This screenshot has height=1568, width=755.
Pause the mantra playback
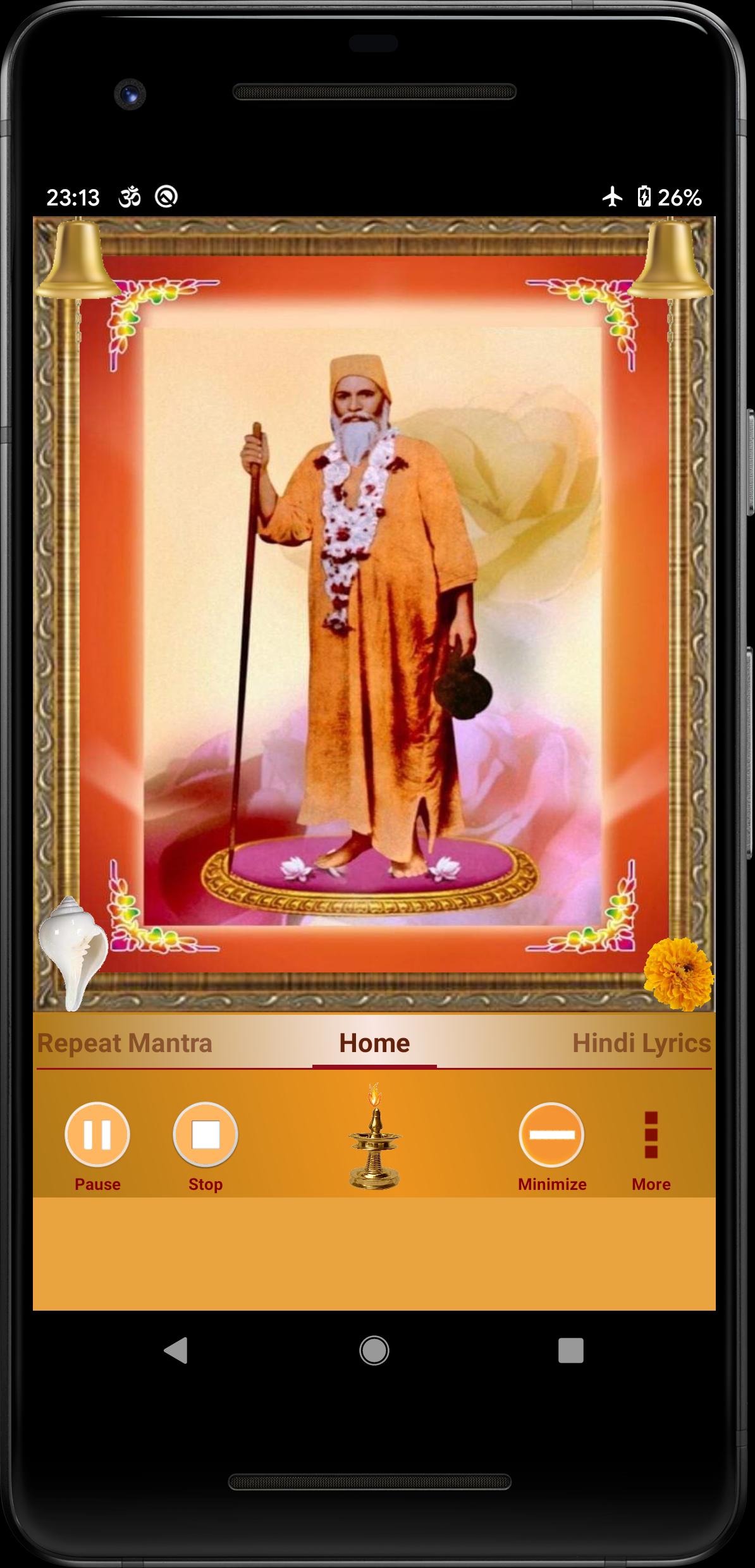point(97,1134)
